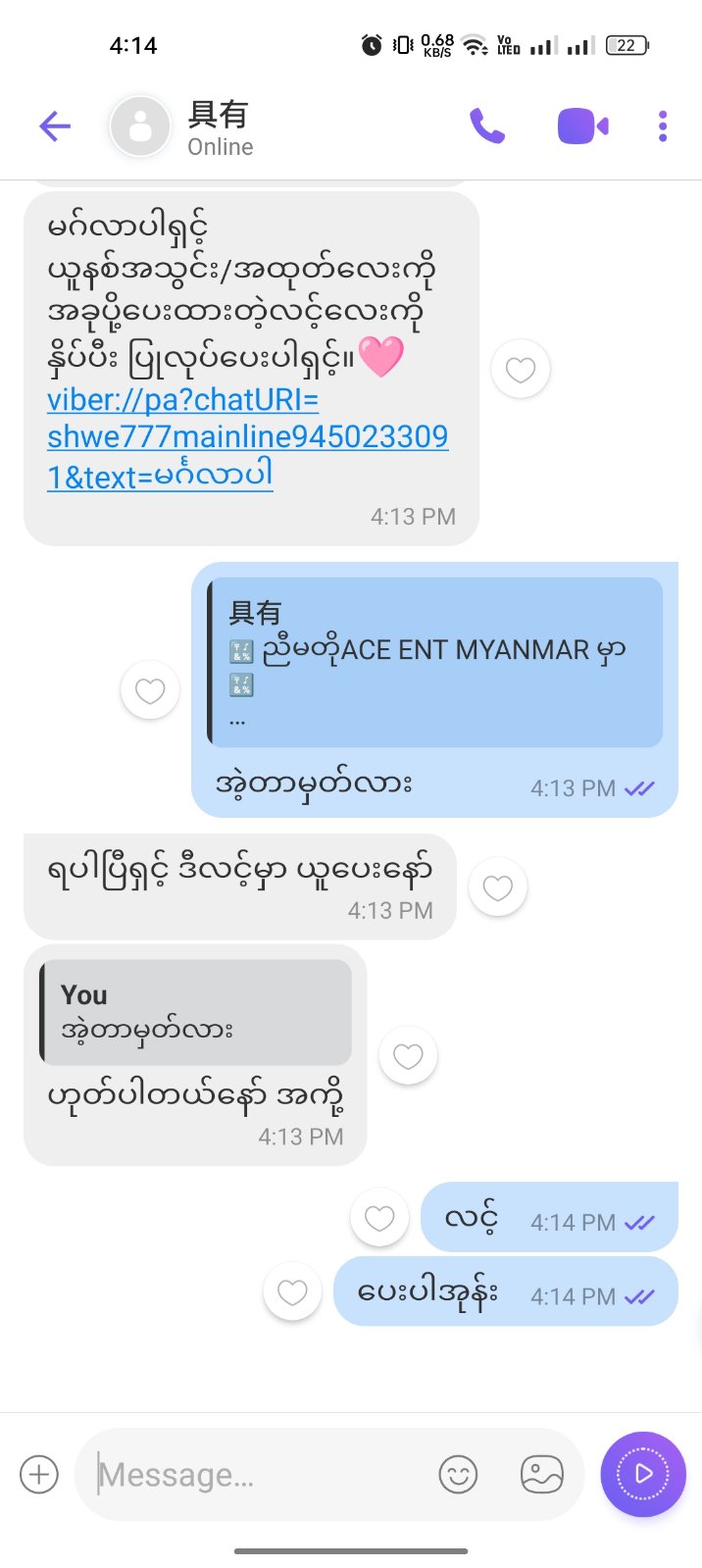The image size is (702, 1568).
Task: Jump to quoted ACE ENT MYANMAR message
Action: 436,662
